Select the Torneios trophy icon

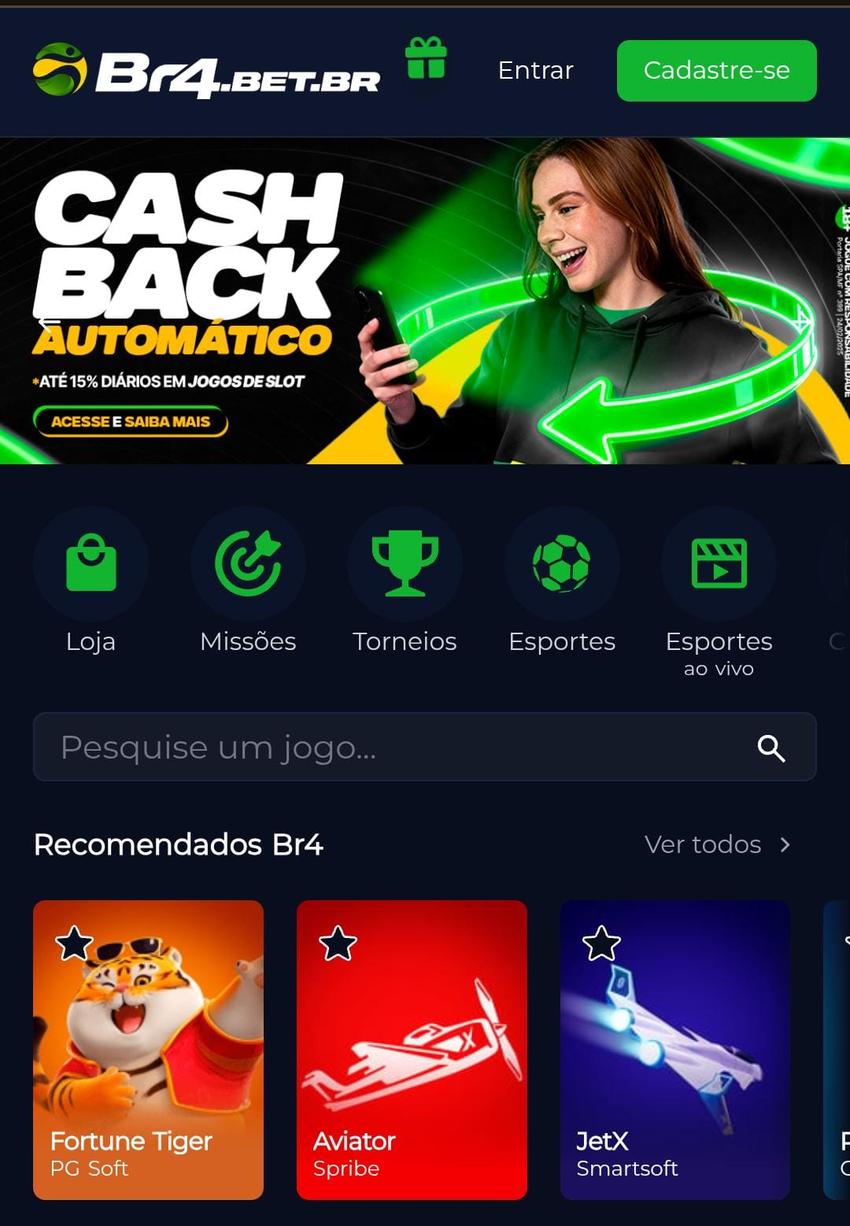(404, 563)
